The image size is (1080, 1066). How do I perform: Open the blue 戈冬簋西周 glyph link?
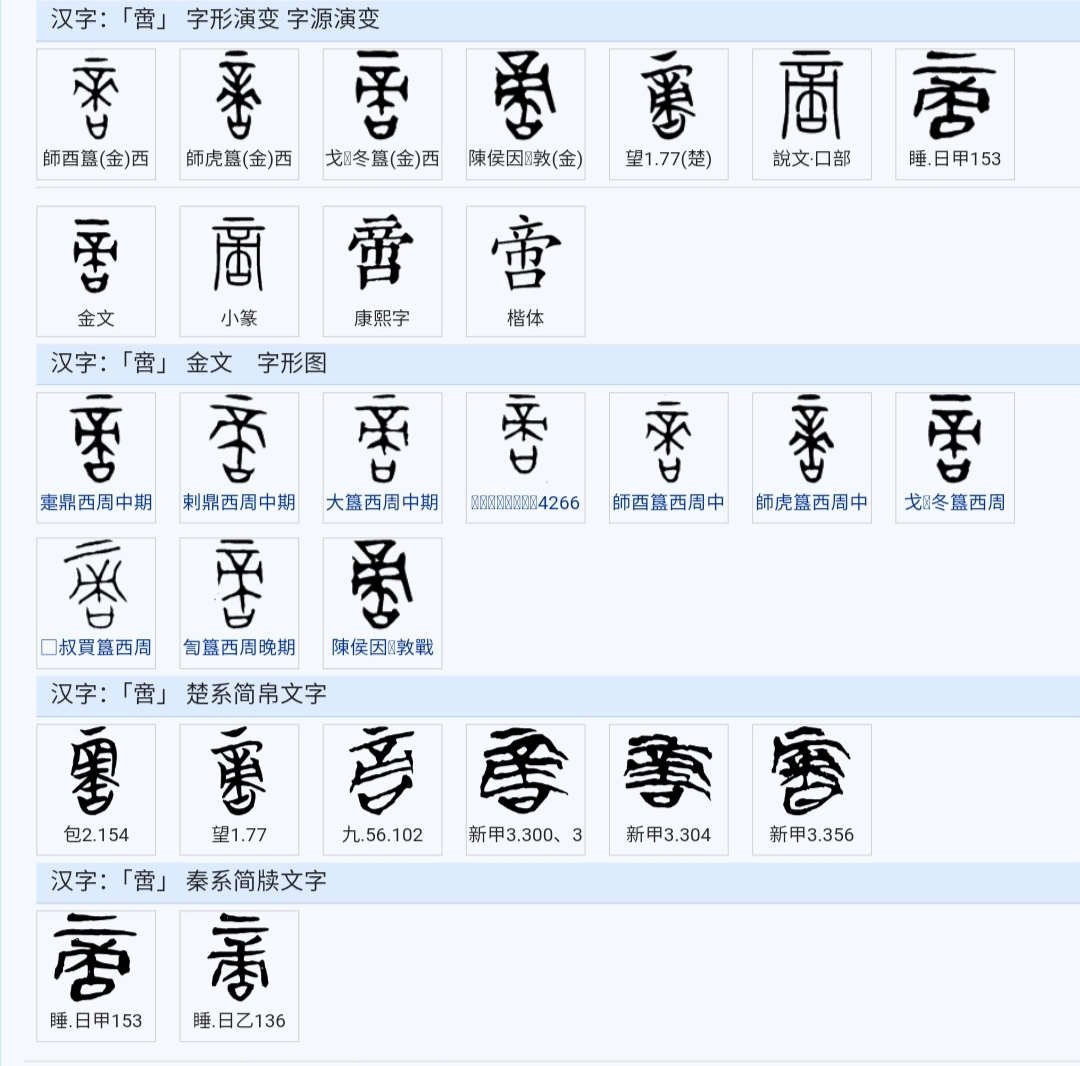point(954,502)
